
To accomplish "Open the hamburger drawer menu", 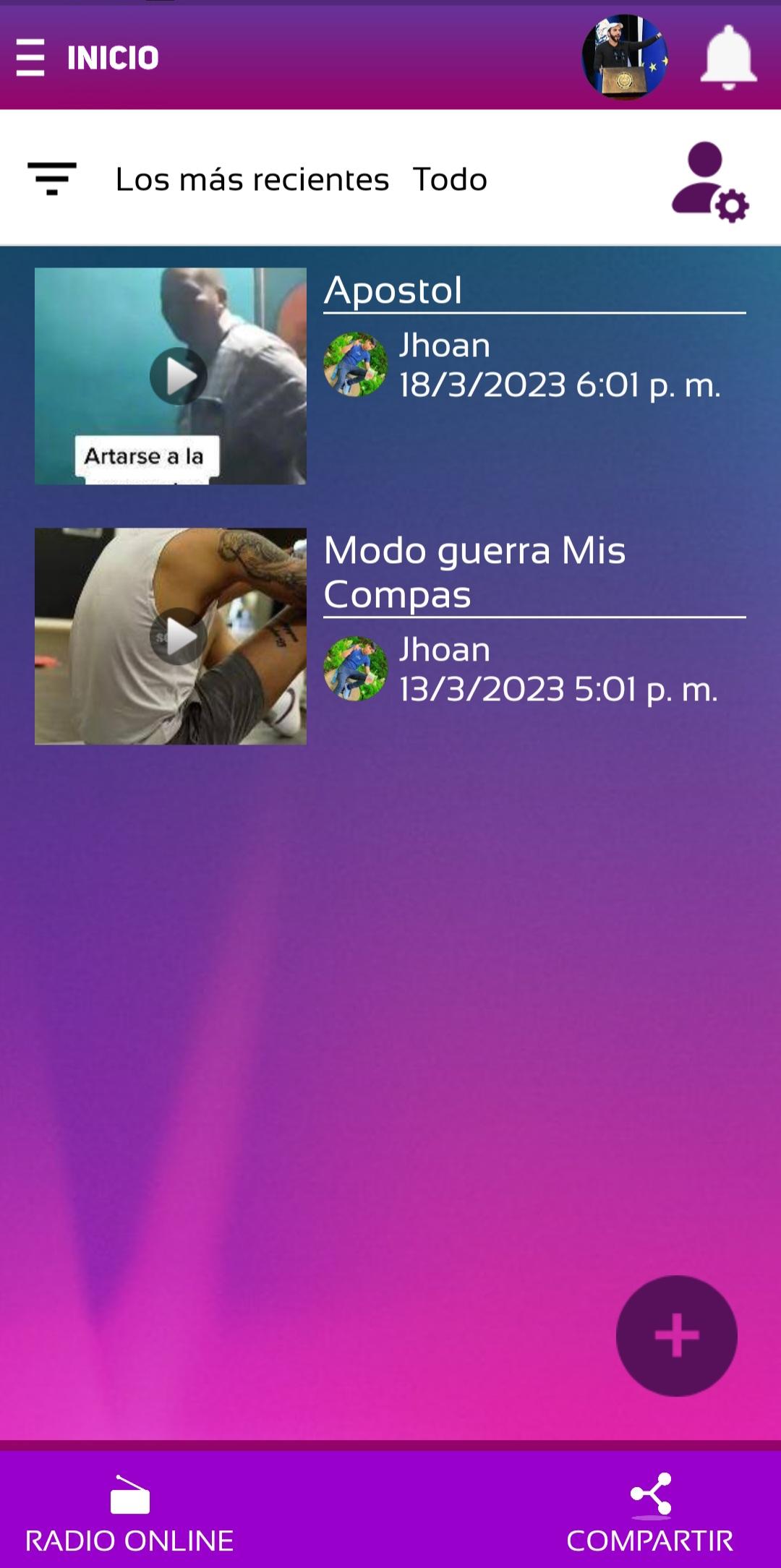I will tap(30, 58).
